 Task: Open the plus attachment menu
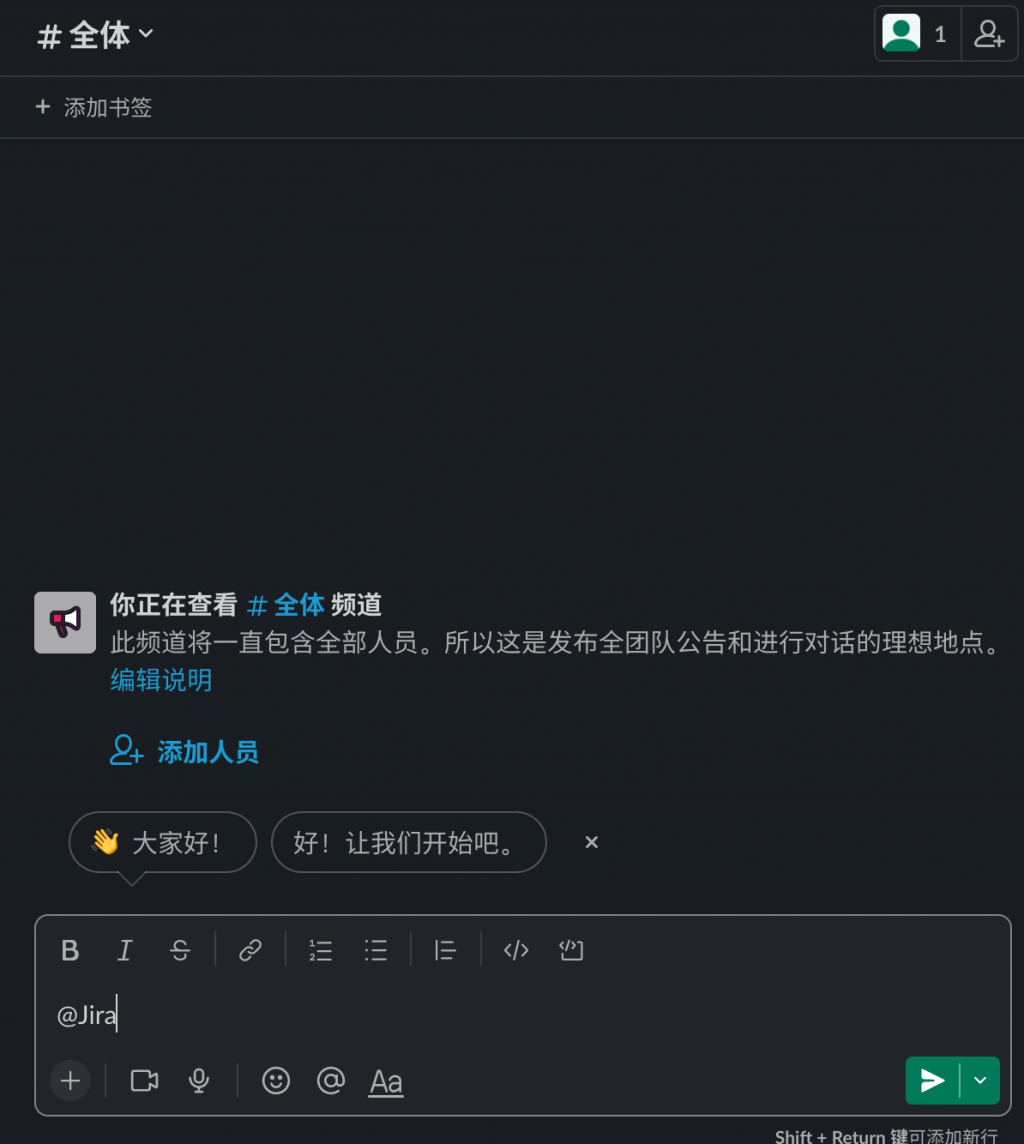tap(70, 1080)
